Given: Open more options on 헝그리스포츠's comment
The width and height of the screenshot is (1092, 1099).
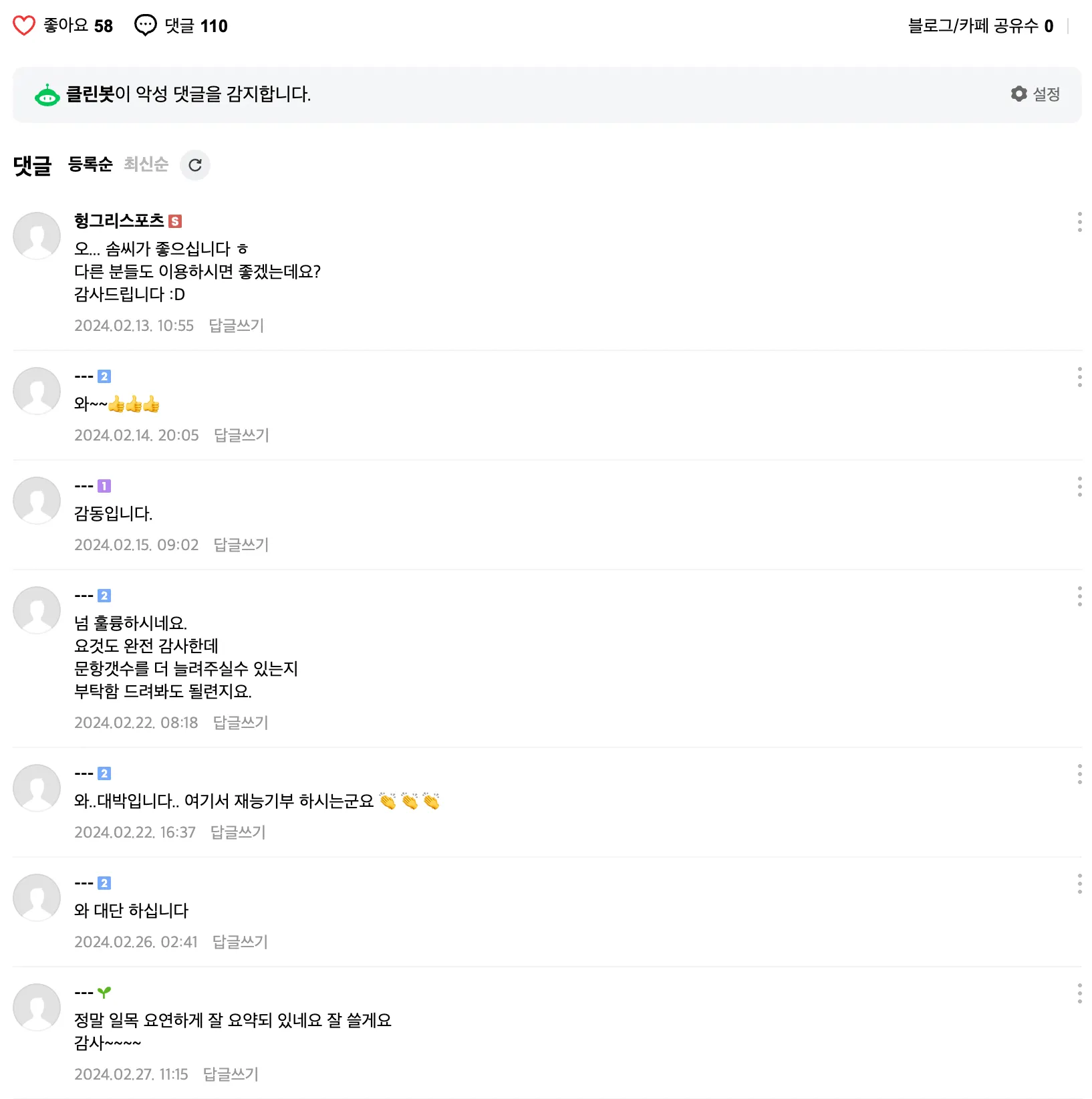Looking at the screenshot, I should click(x=1079, y=222).
